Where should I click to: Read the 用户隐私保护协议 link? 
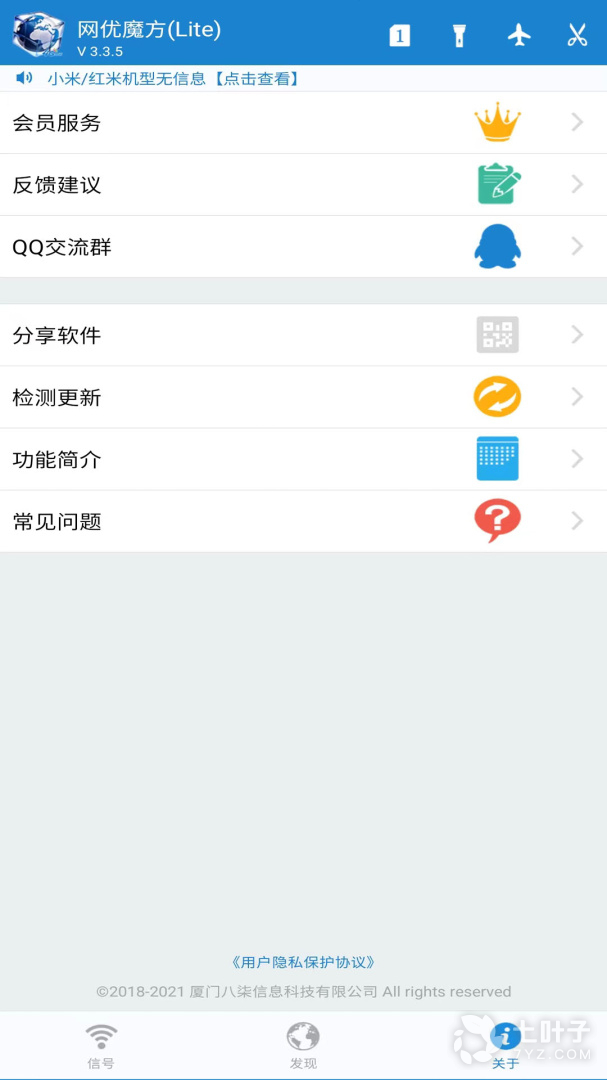point(303,962)
